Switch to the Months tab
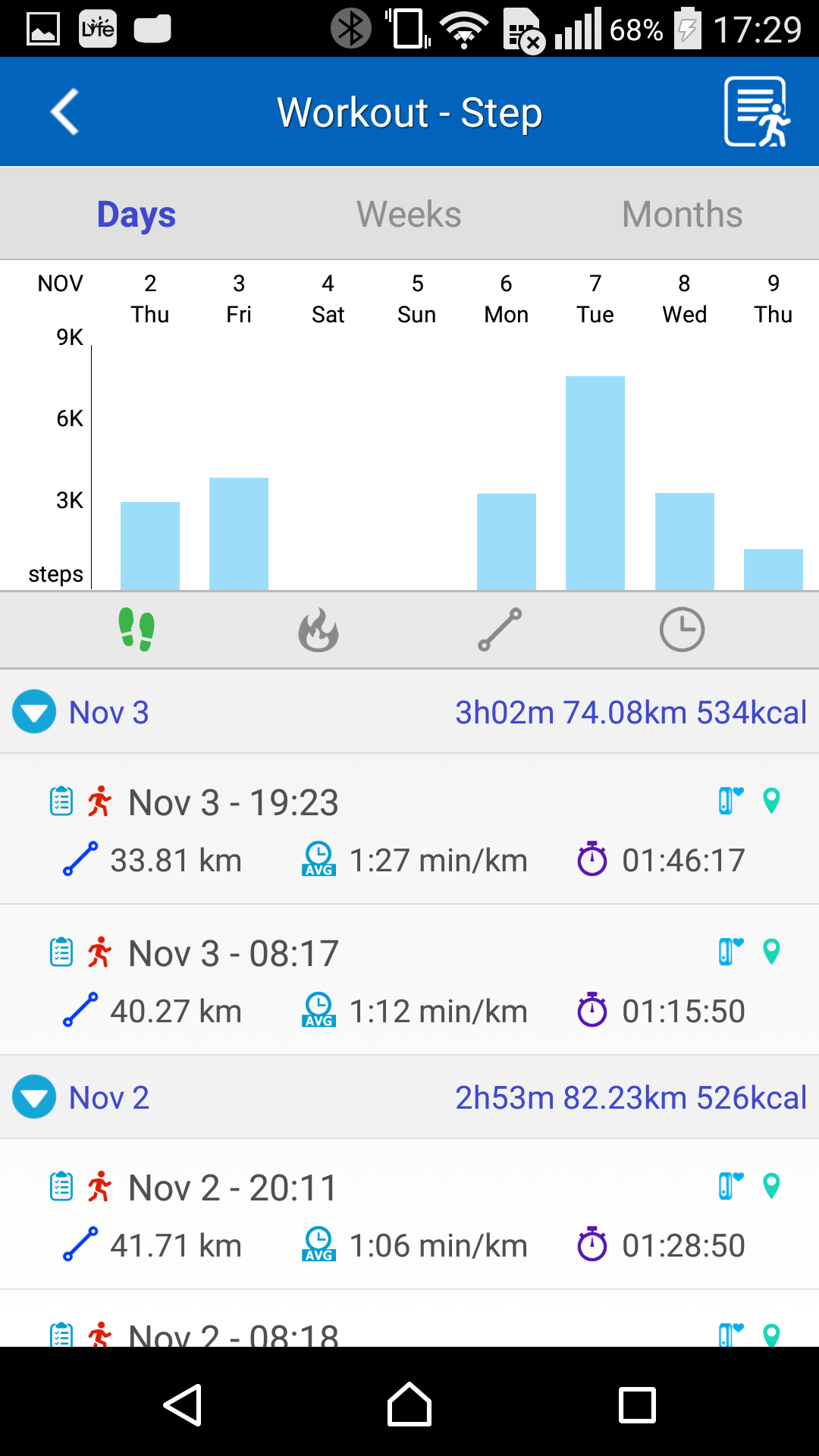This screenshot has height=1456, width=819. tap(682, 214)
